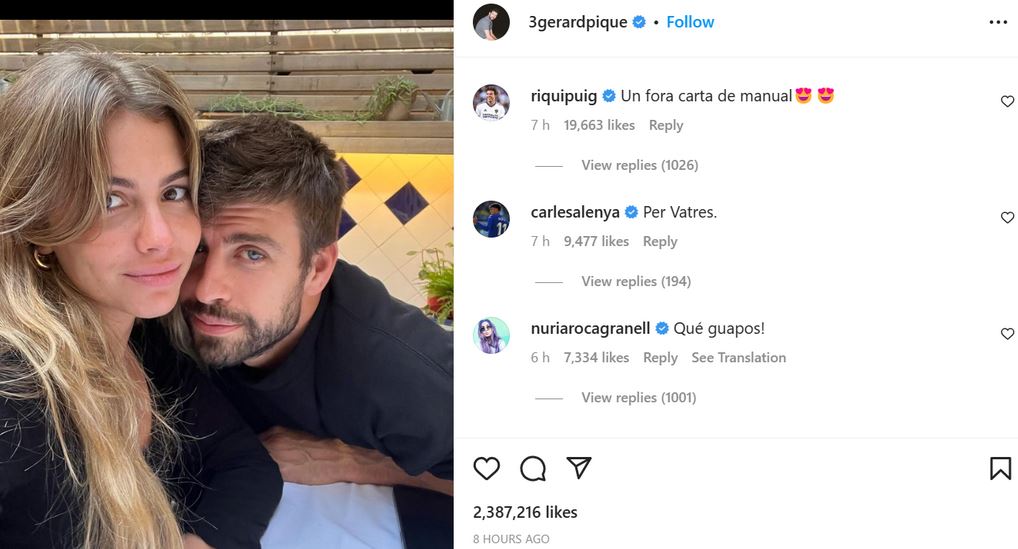Like nuriarocagranell's comment
The height and width of the screenshot is (549, 1018).
1007,333
